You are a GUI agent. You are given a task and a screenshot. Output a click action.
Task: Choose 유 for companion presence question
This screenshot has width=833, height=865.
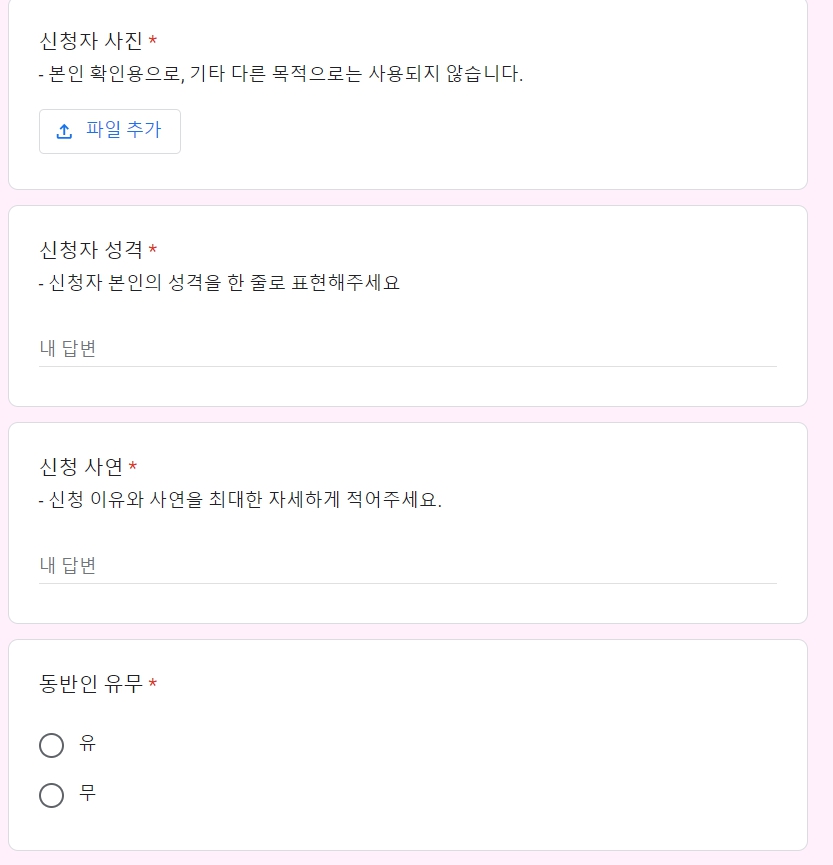51,745
